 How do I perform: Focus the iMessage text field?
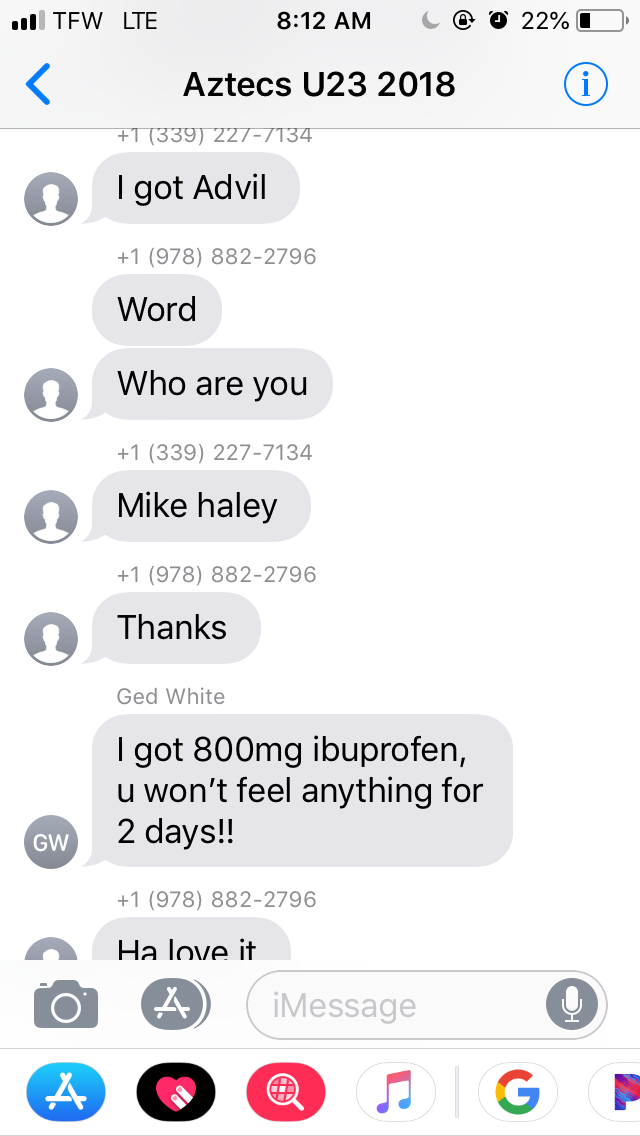400,1004
